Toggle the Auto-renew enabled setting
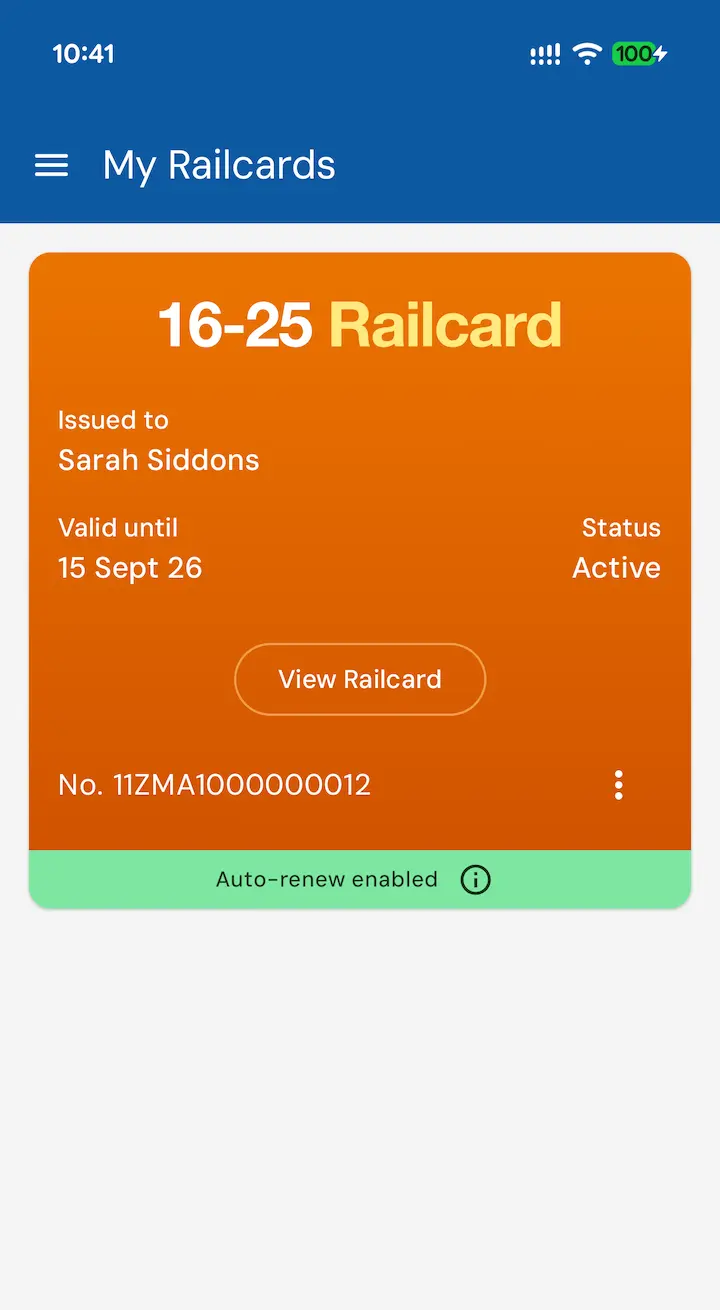 coord(327,879)
